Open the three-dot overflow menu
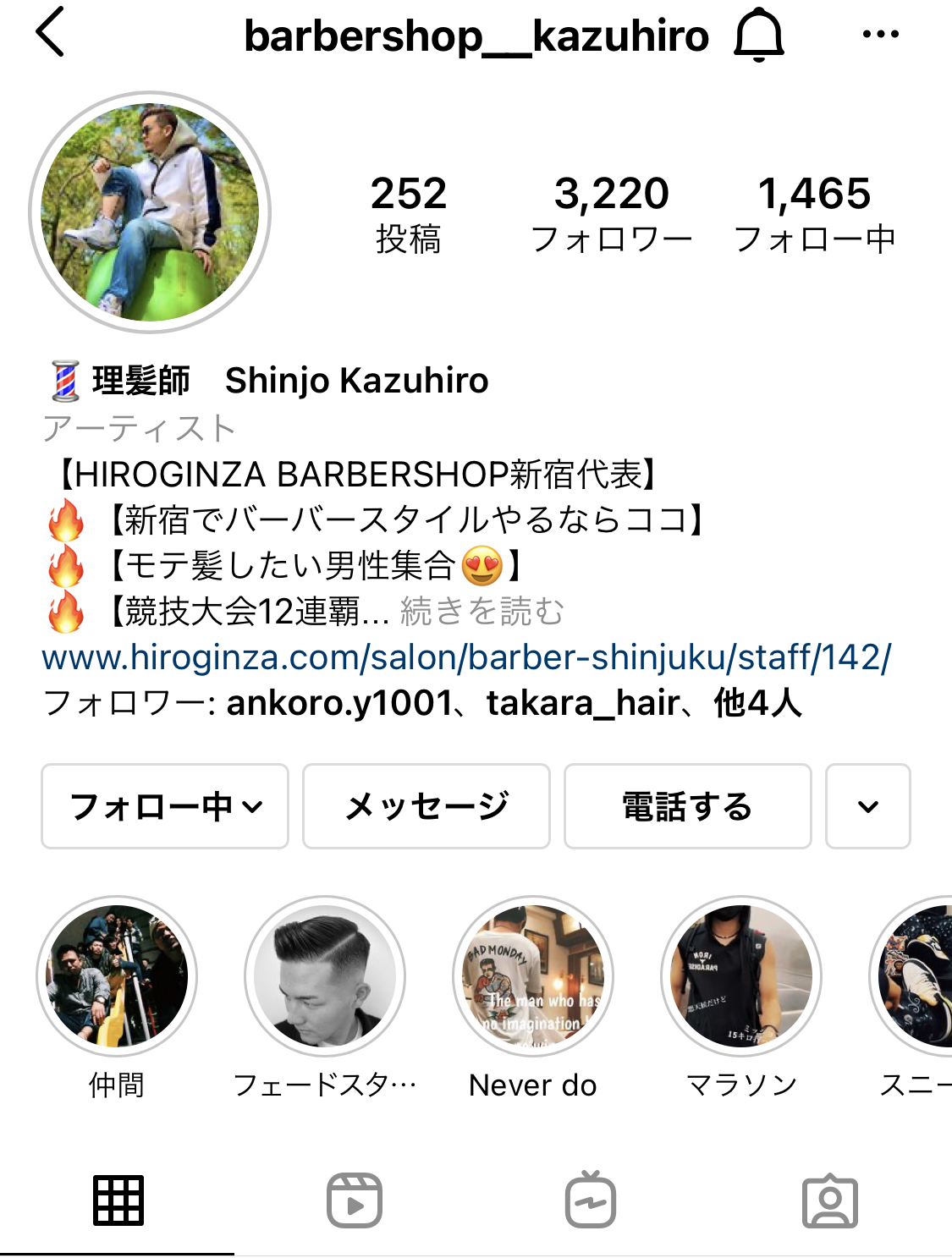952x1258 pixels. click(x=880, y=35)
